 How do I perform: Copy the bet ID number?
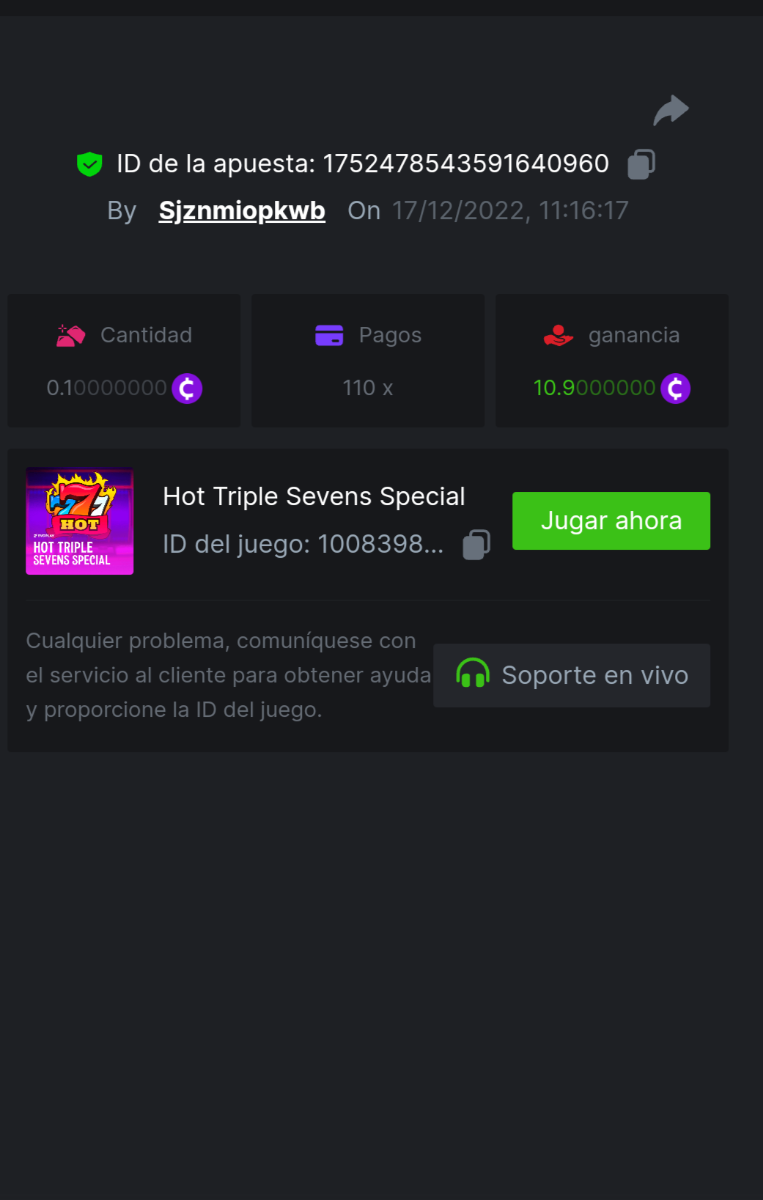[641, 164]
